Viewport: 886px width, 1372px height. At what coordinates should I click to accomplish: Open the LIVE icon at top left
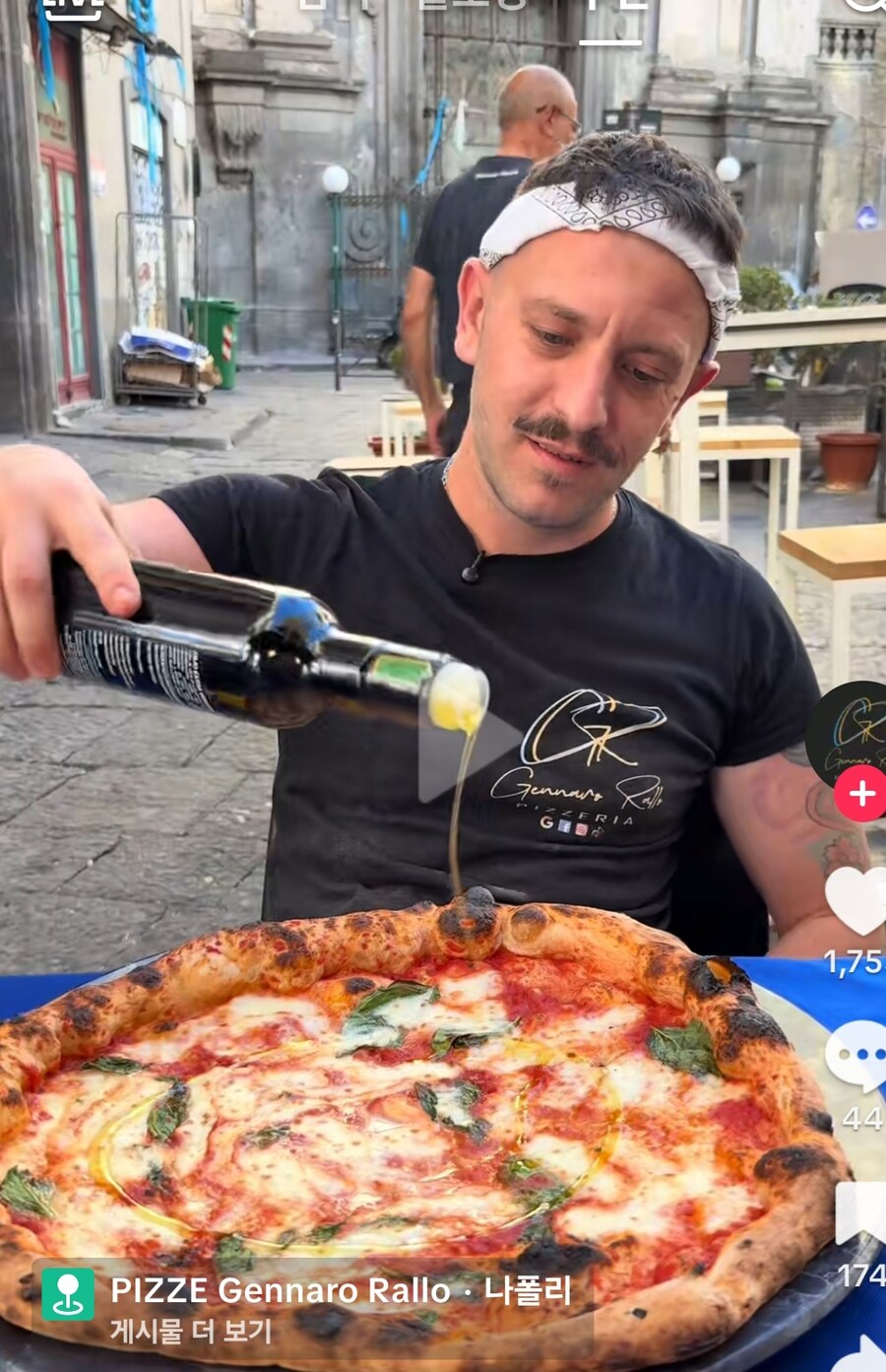[x=74, y=8]
